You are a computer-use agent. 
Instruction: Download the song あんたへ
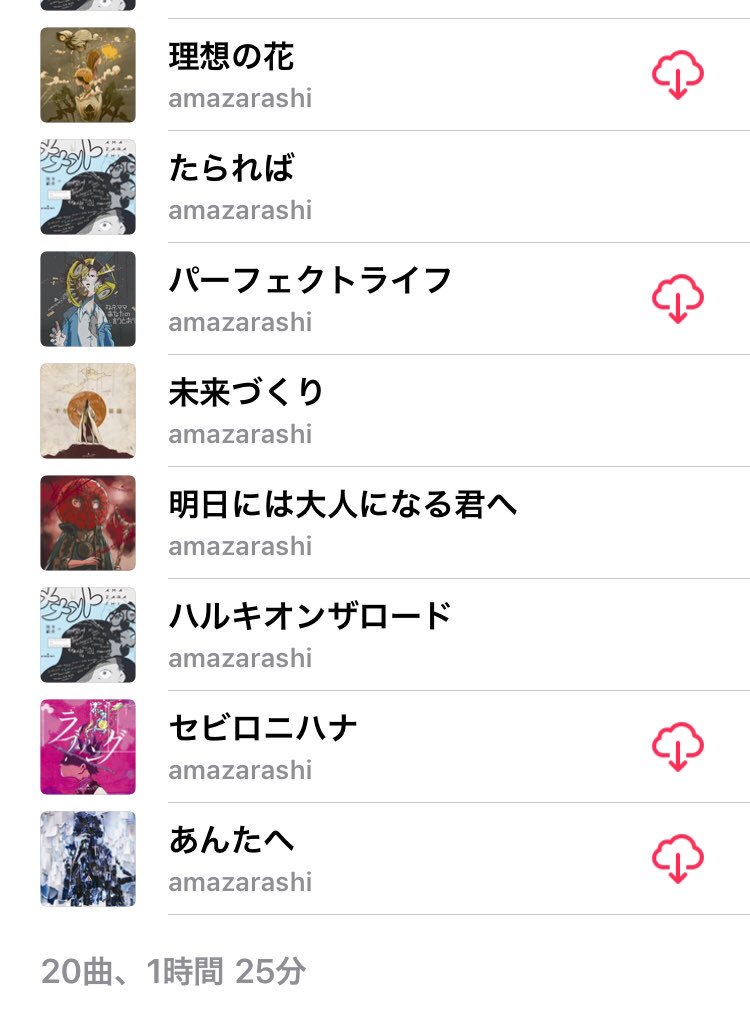[678, 858]
